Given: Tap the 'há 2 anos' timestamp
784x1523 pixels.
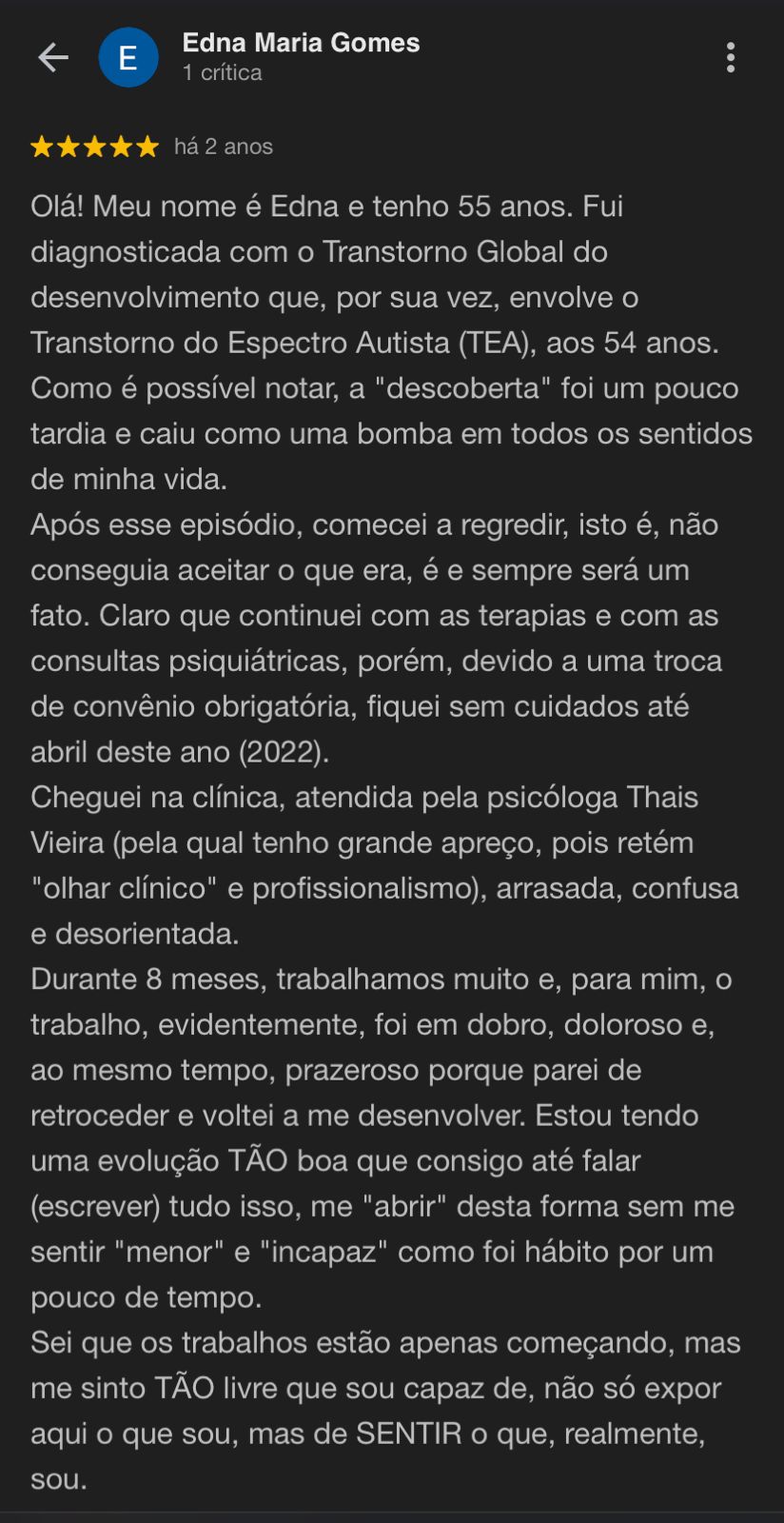Looking at the screenshot, I should pos(225,146).
